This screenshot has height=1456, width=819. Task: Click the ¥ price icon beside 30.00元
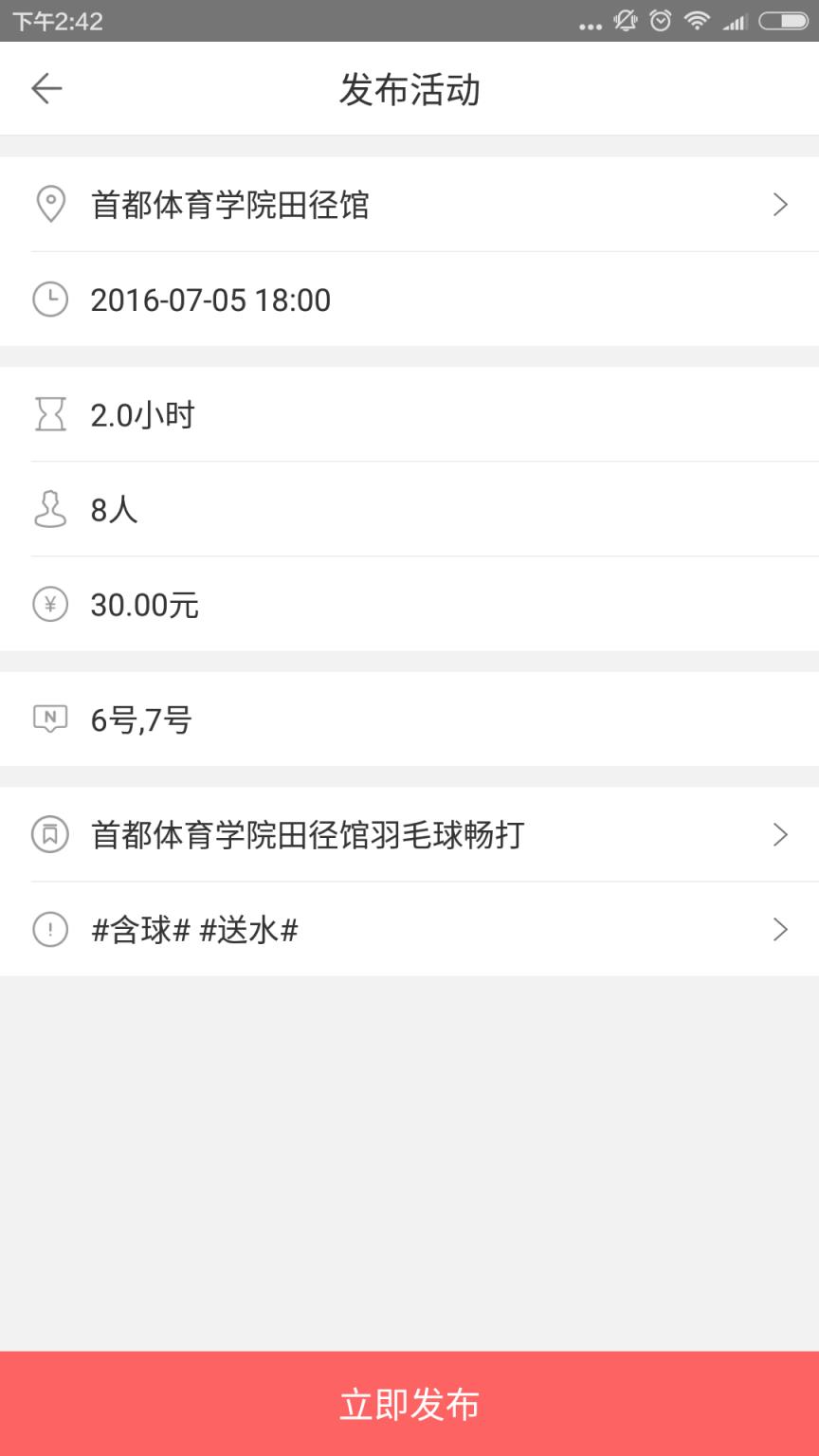tap(50, 604)
